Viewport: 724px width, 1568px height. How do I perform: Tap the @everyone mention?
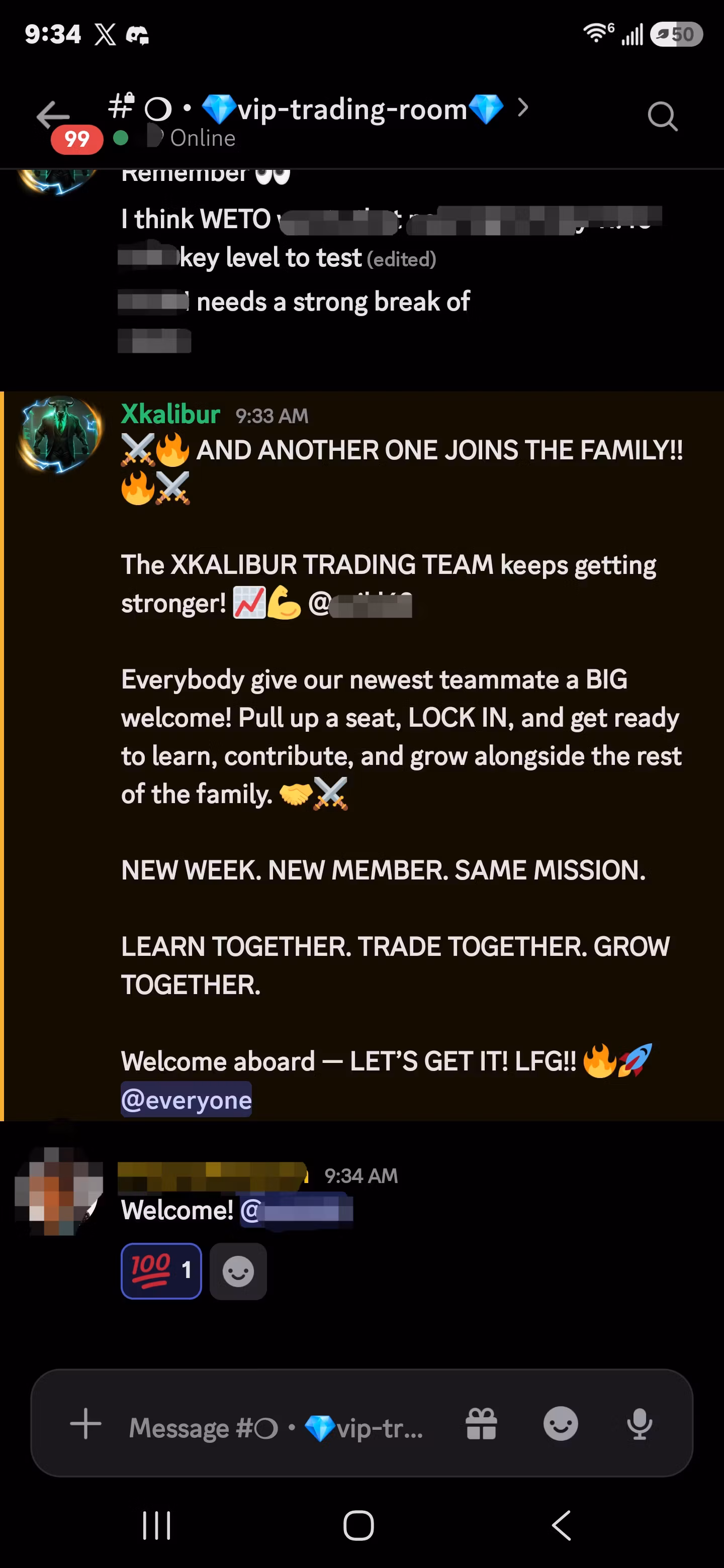[187, 1099]
